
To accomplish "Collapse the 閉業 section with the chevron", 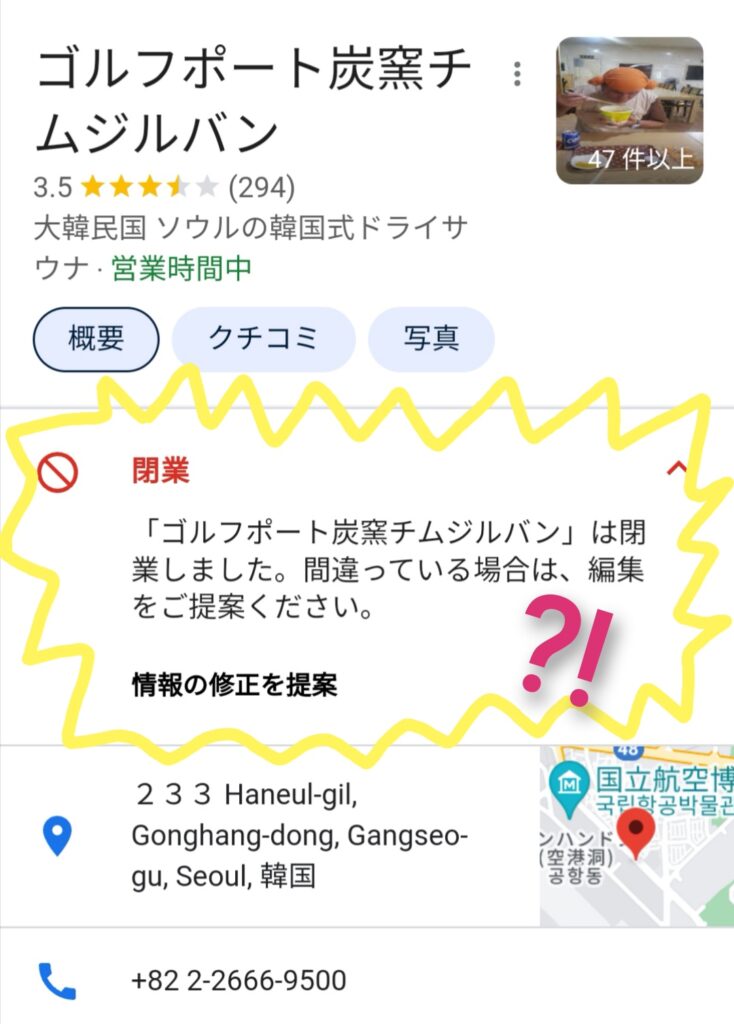I will [x=677, y=468].
